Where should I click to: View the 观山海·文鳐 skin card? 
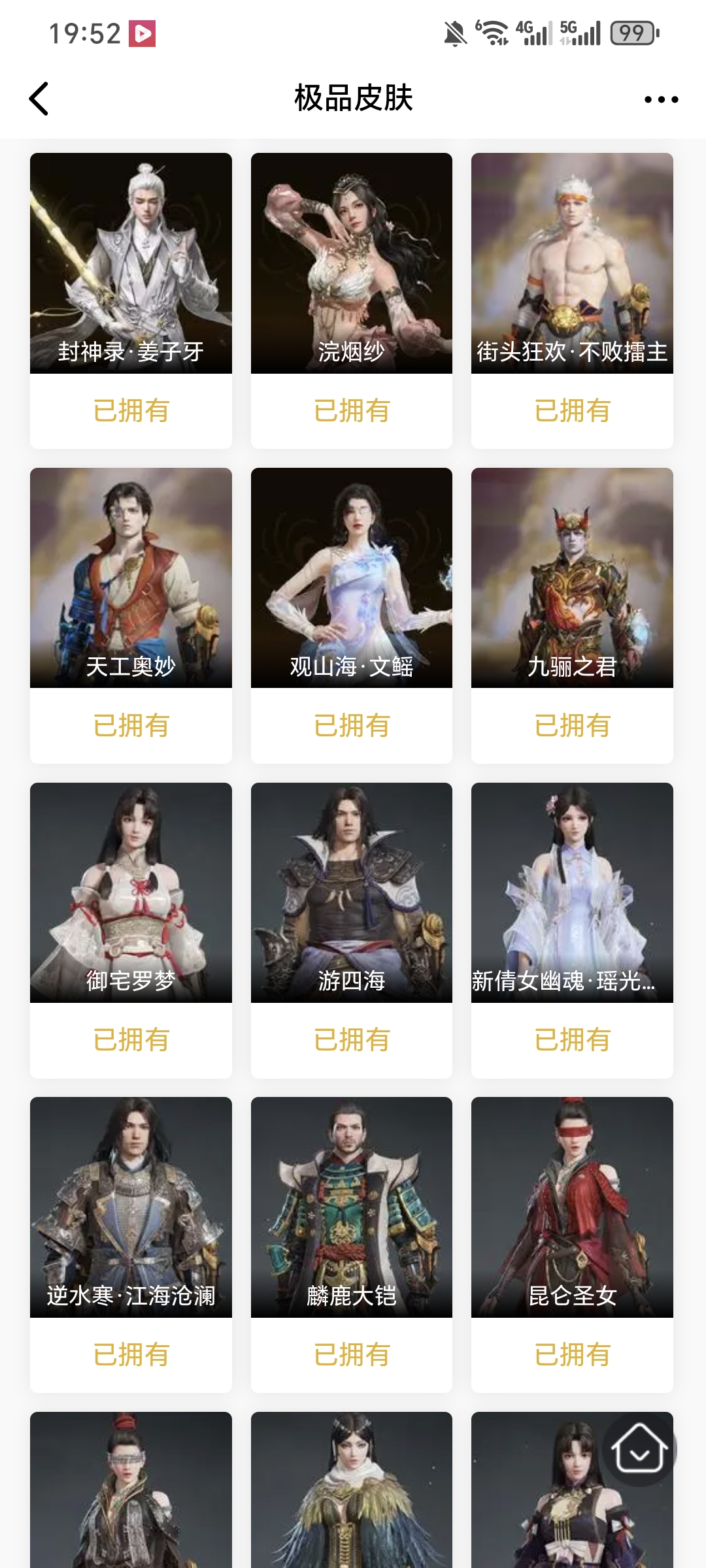coord(351,578)
